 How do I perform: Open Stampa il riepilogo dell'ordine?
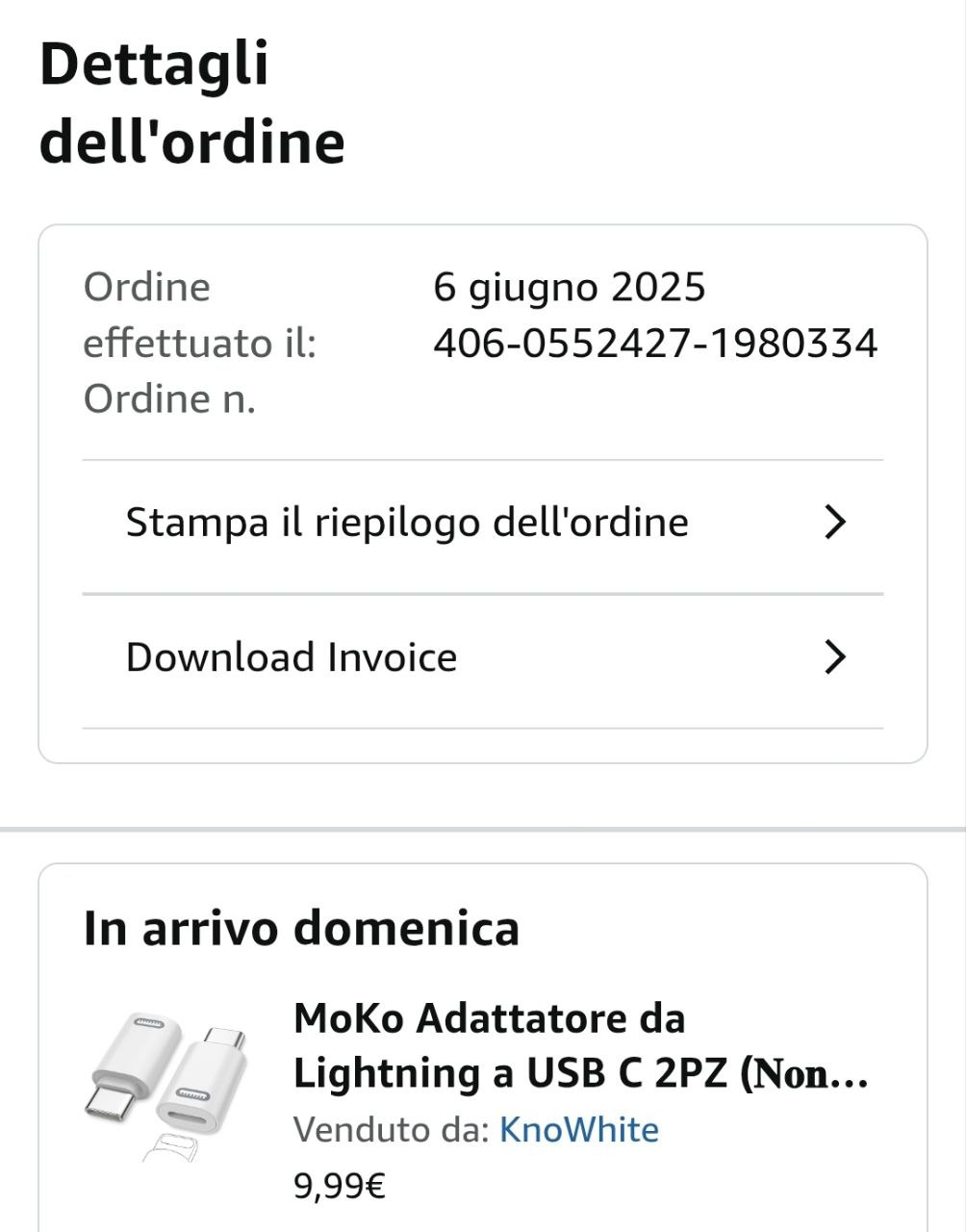[482, 523]
